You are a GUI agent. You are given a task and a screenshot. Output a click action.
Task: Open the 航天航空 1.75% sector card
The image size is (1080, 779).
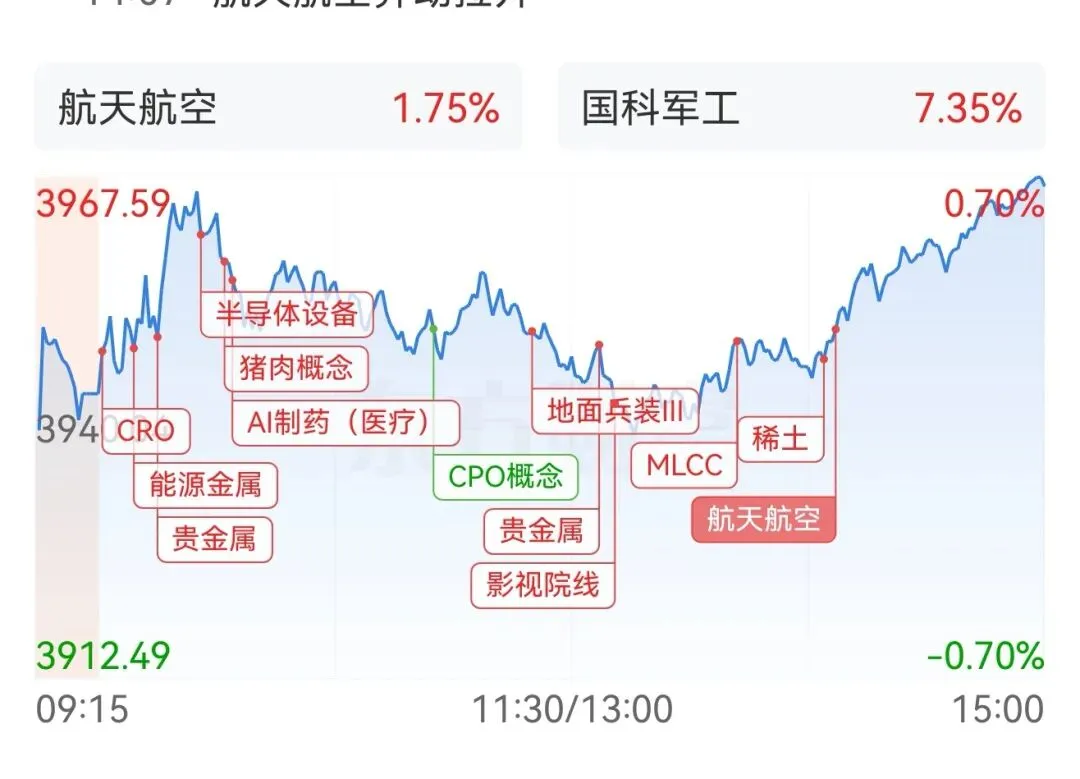[278, 107]
